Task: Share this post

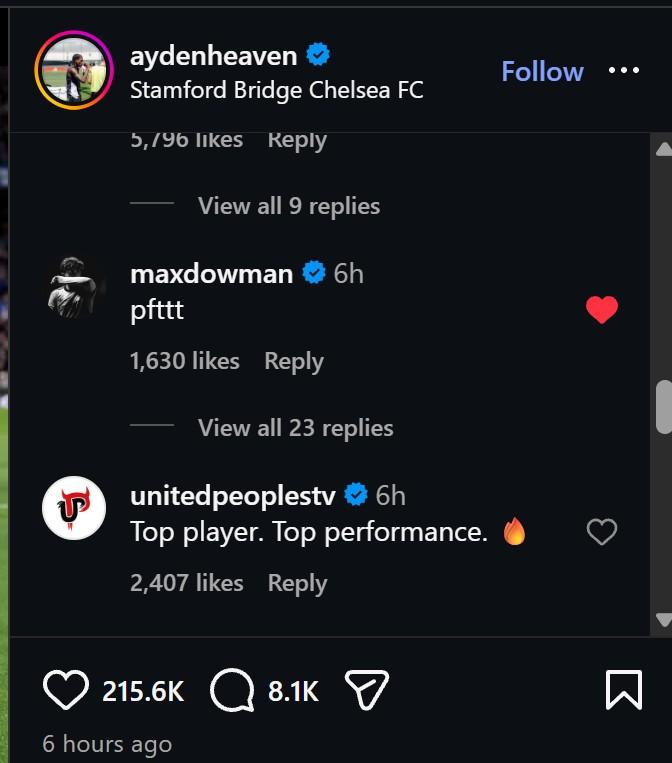Action: coord(366,690)
